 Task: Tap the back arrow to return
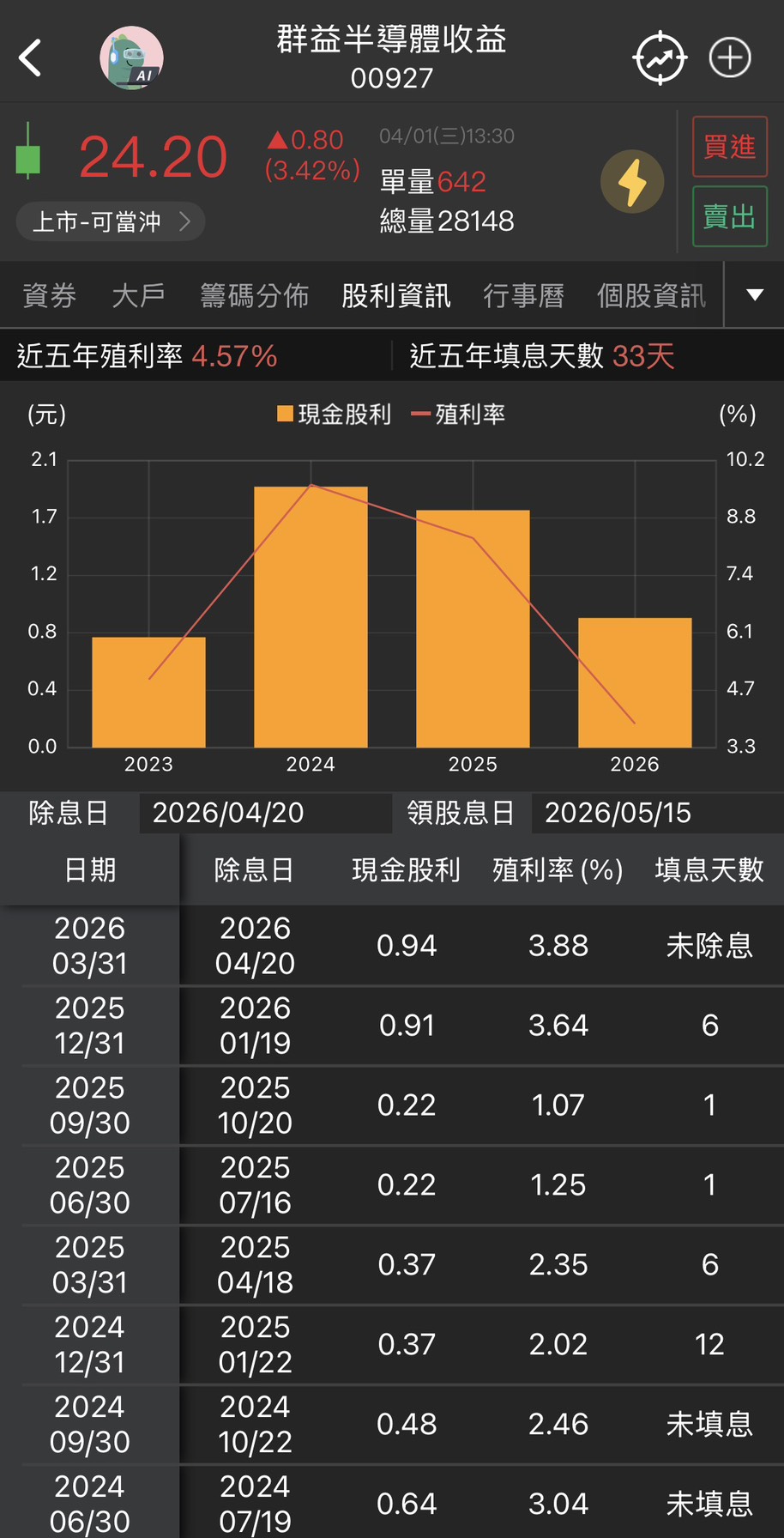[32, 58]
